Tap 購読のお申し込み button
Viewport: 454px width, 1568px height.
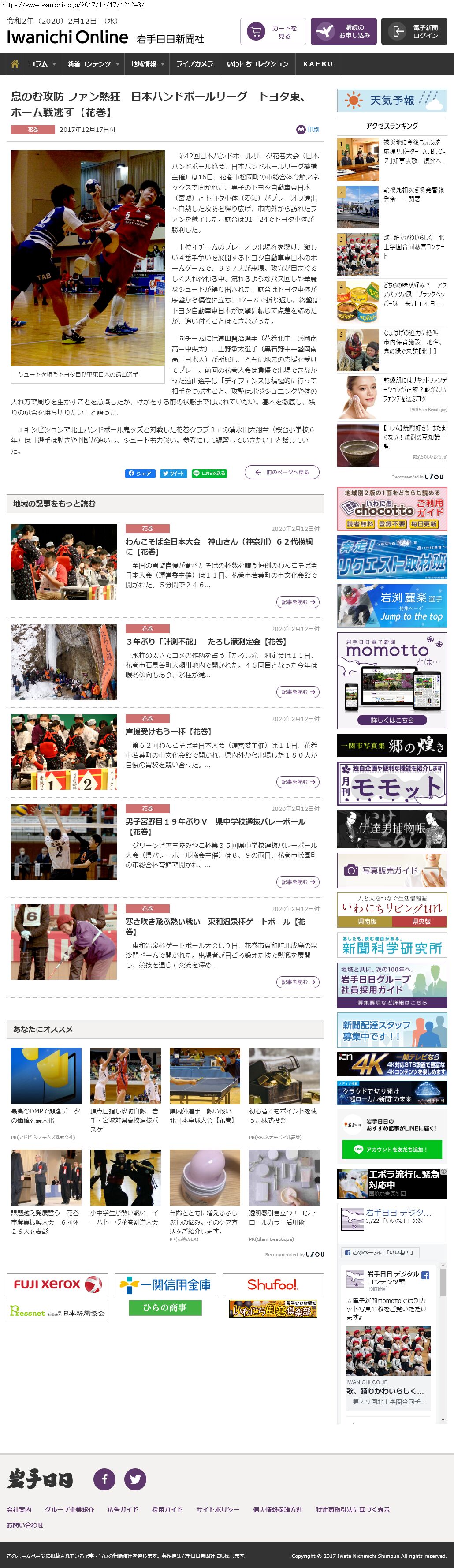point(343,32)
